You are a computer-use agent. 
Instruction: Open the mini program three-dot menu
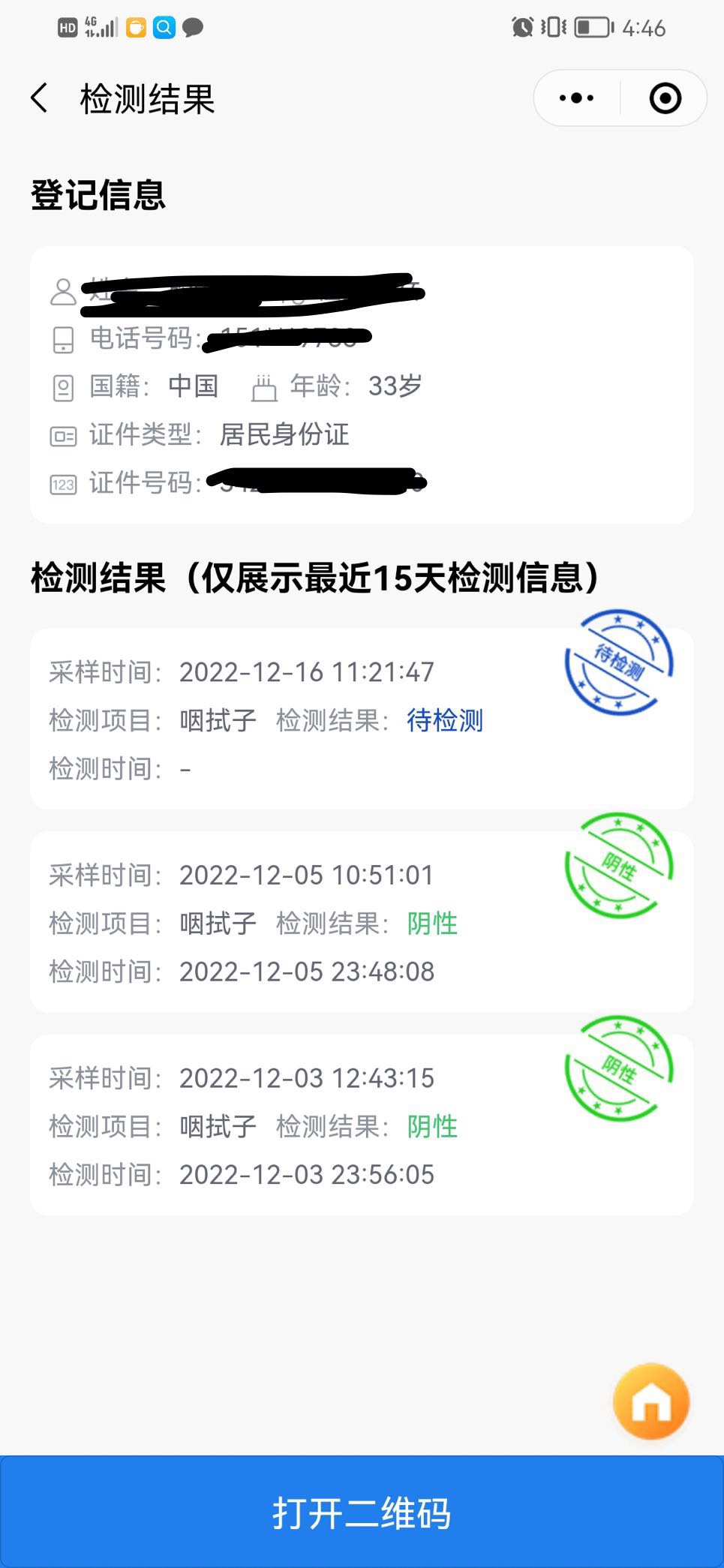click(576, 98)
